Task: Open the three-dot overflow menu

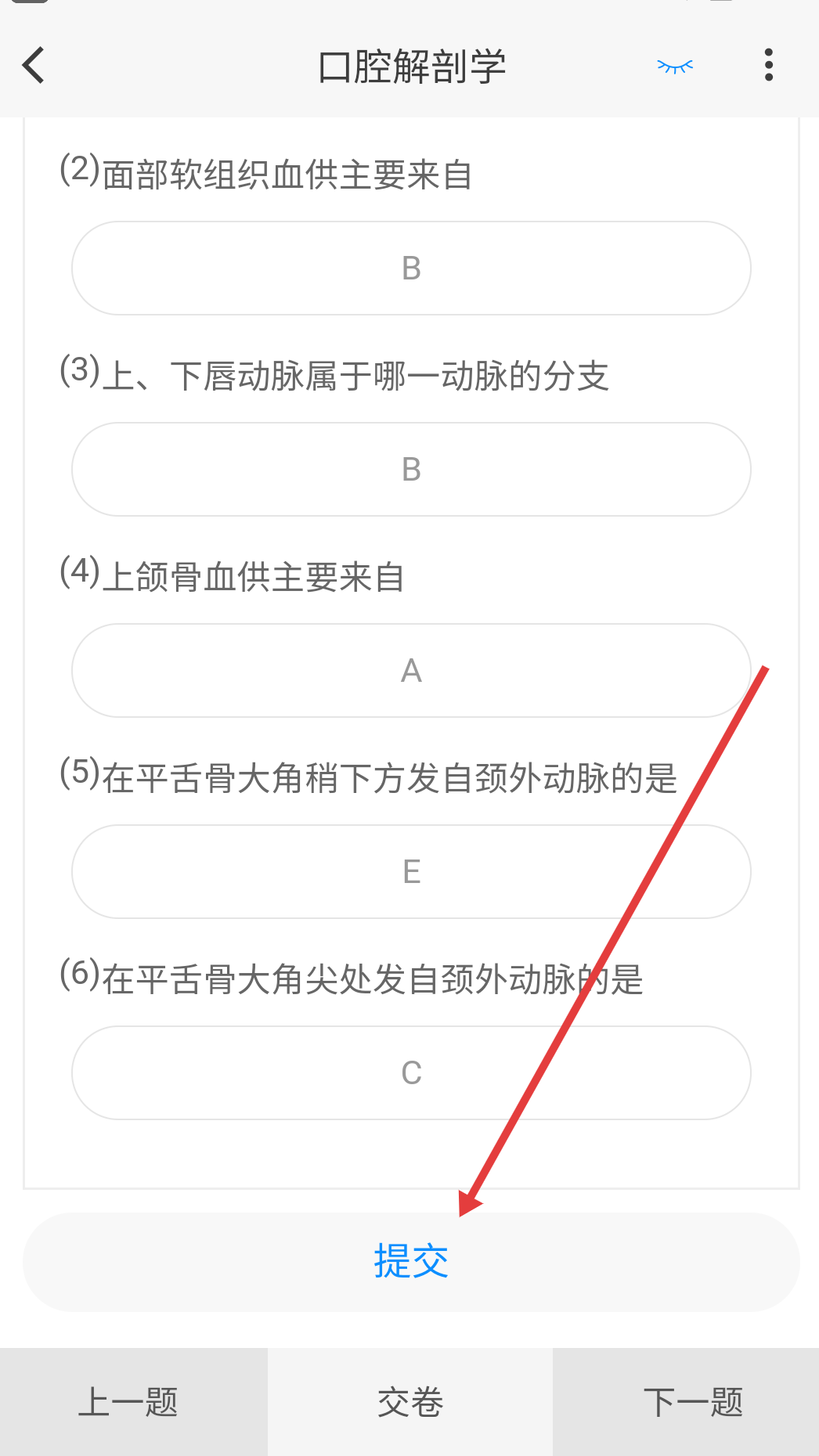Action: (x=769, y=65)
